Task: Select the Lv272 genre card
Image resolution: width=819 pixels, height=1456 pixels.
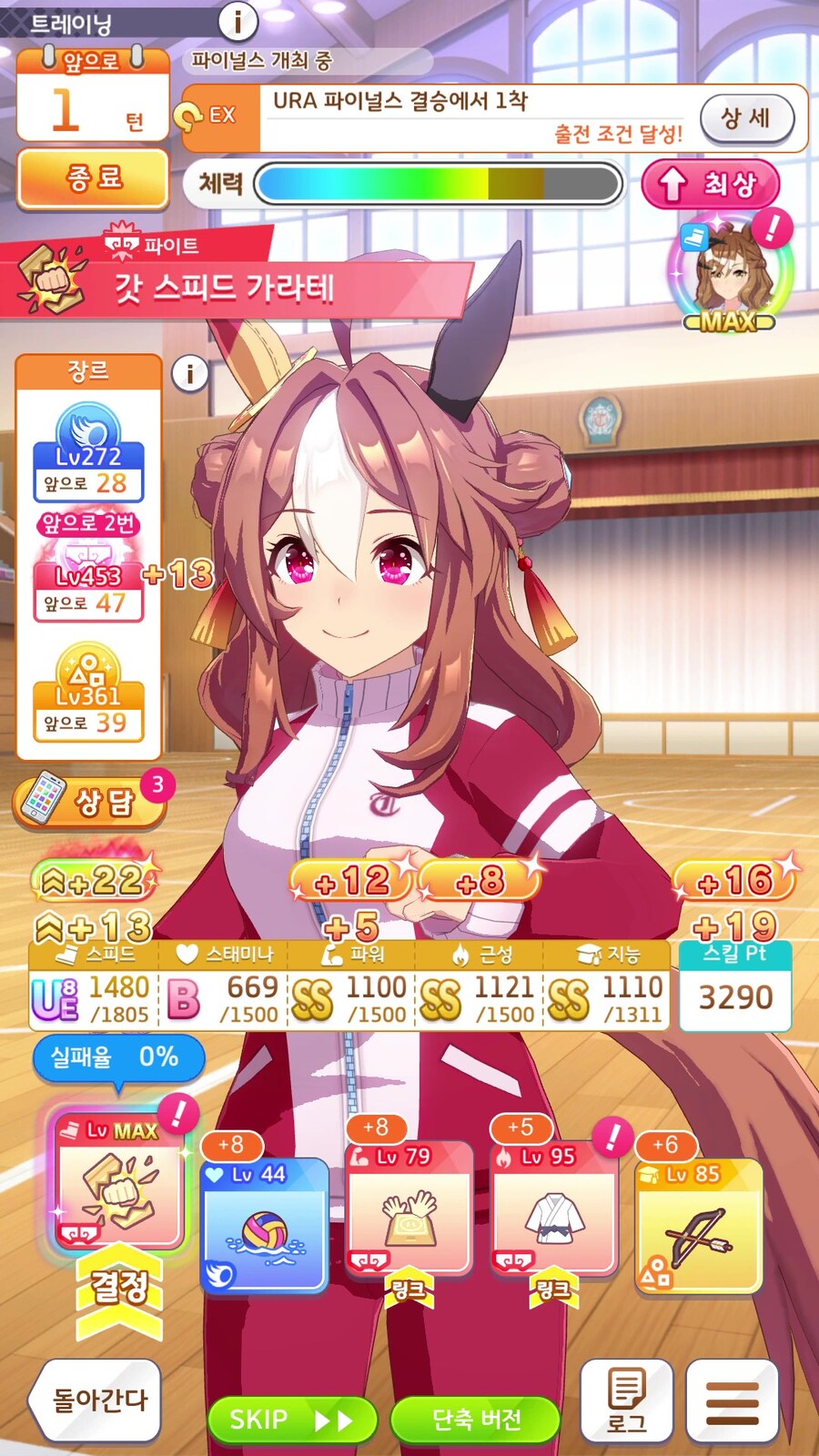Action: (x=88, y=455)
